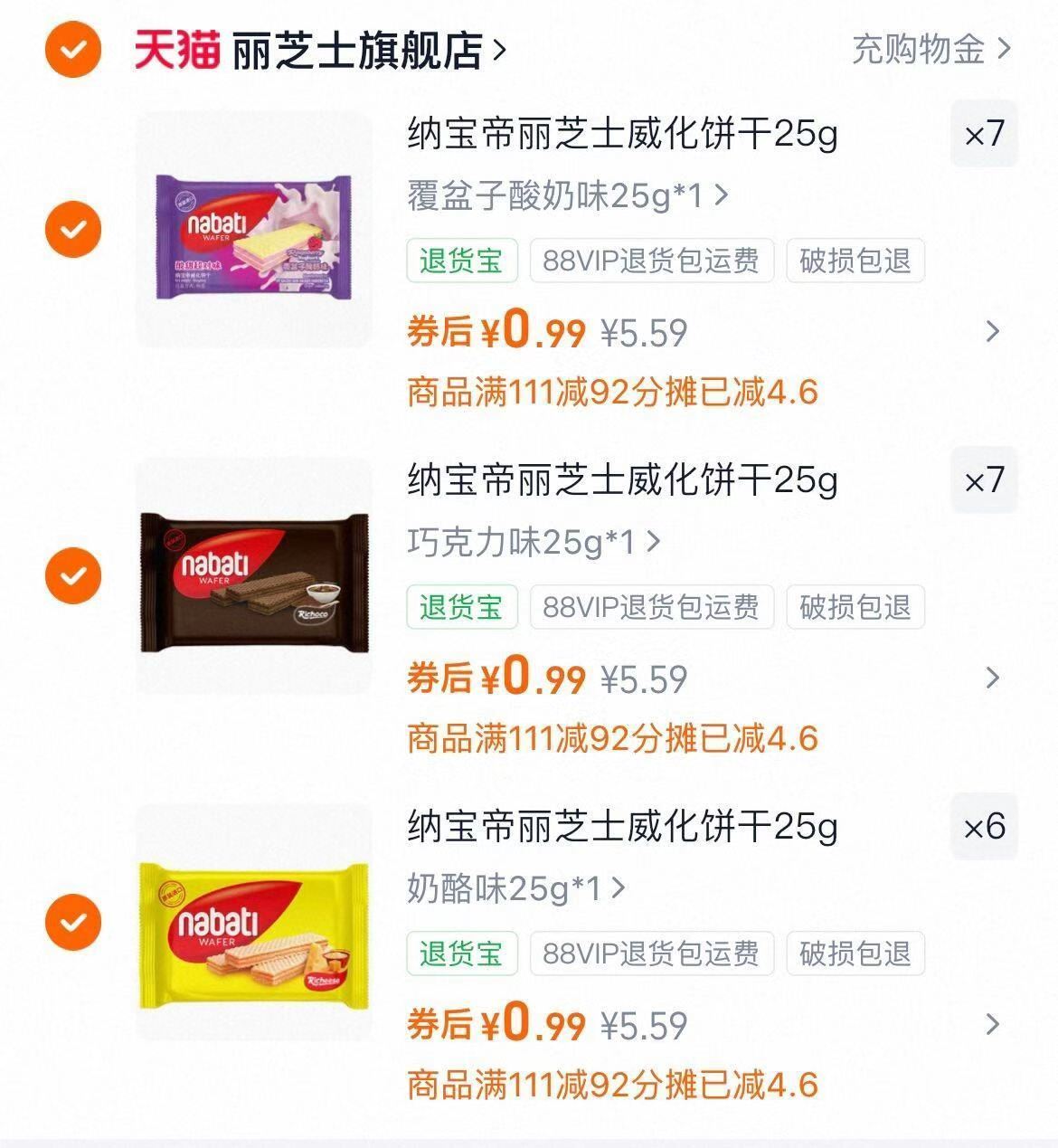
Task: Click the 退货宝 badge on the cheese wafer
Action: coord(462,953)
